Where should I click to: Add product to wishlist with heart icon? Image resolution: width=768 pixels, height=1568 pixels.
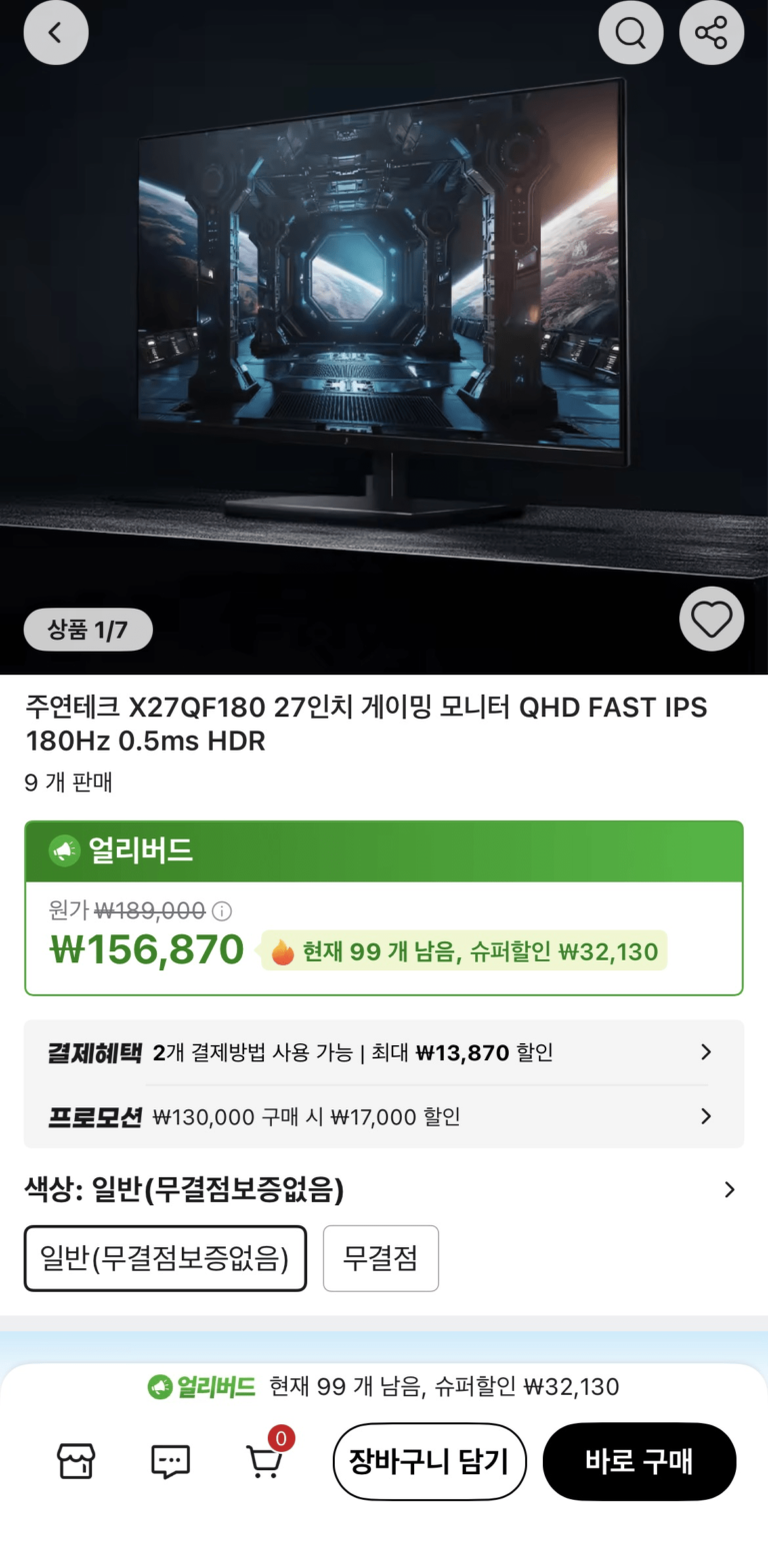coord(711,620)
